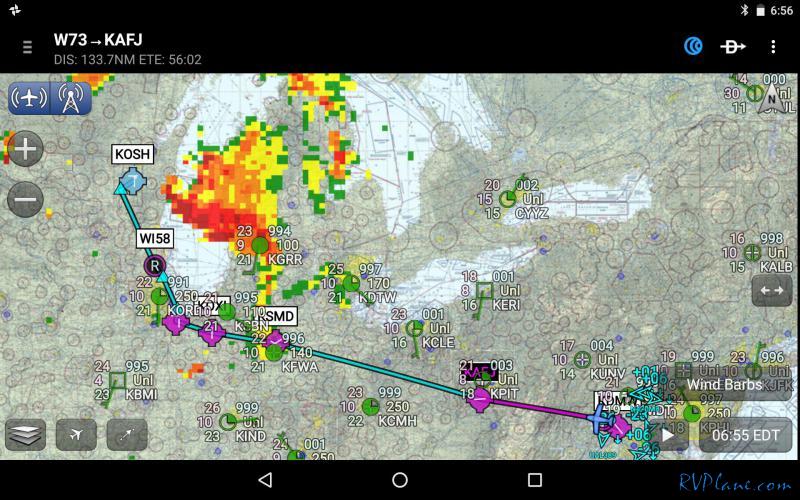Select the KOSH waypoint label
Image resolution: width=800 pixels, height=500 pixels.
click(x=133, y=154)
